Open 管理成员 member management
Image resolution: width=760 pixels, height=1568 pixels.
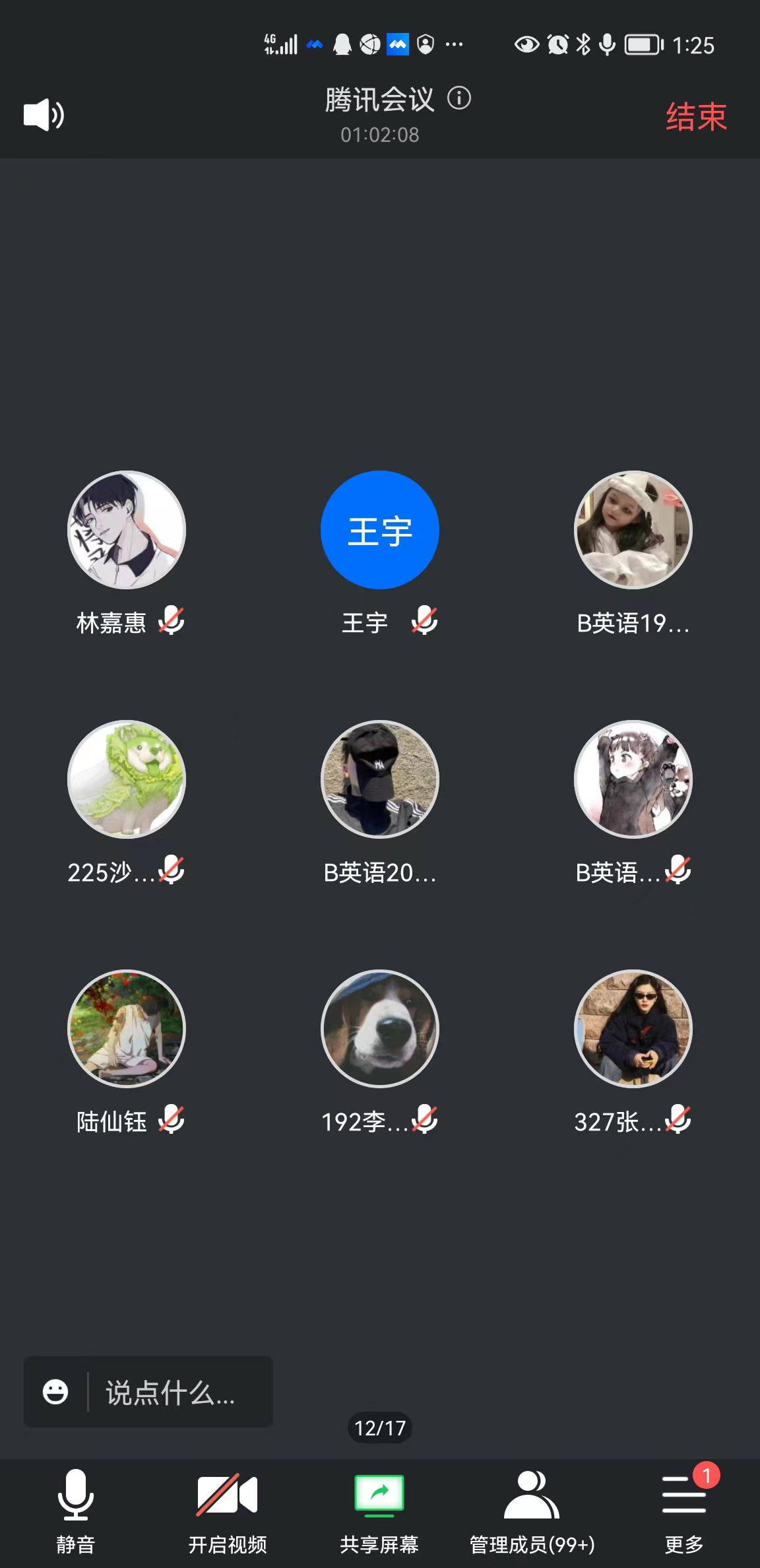click(x=532, y=1511)
